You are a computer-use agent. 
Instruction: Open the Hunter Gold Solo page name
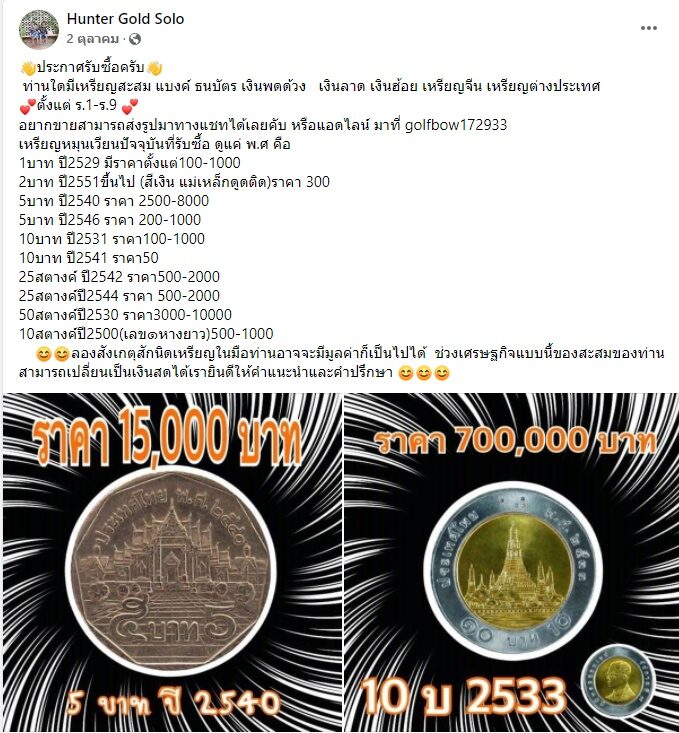[x=125, y=19]
